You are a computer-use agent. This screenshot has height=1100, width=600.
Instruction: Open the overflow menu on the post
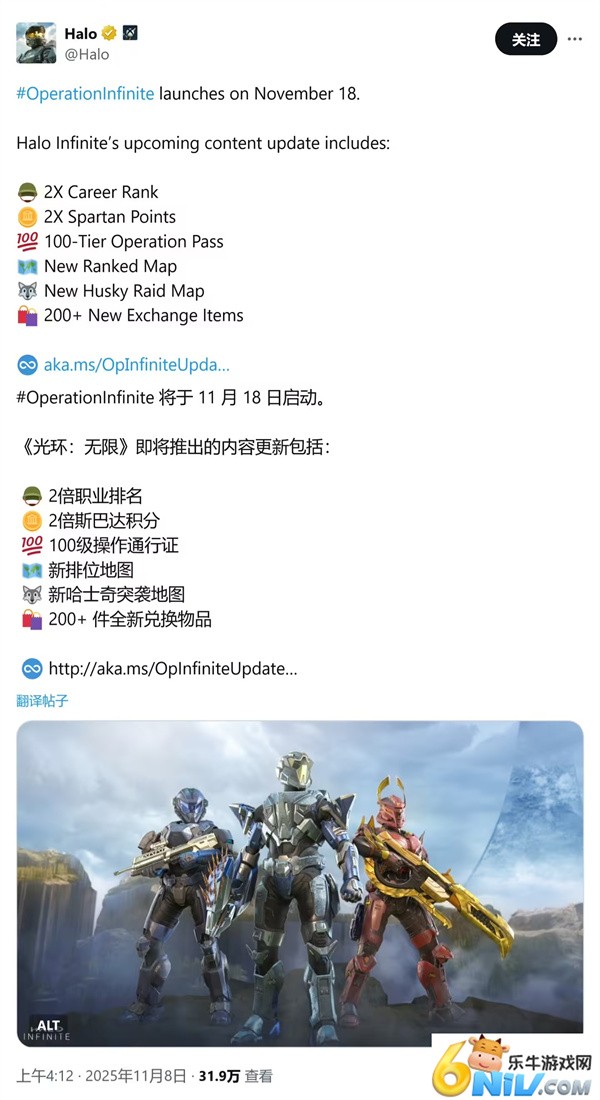(x=575, y=40)
